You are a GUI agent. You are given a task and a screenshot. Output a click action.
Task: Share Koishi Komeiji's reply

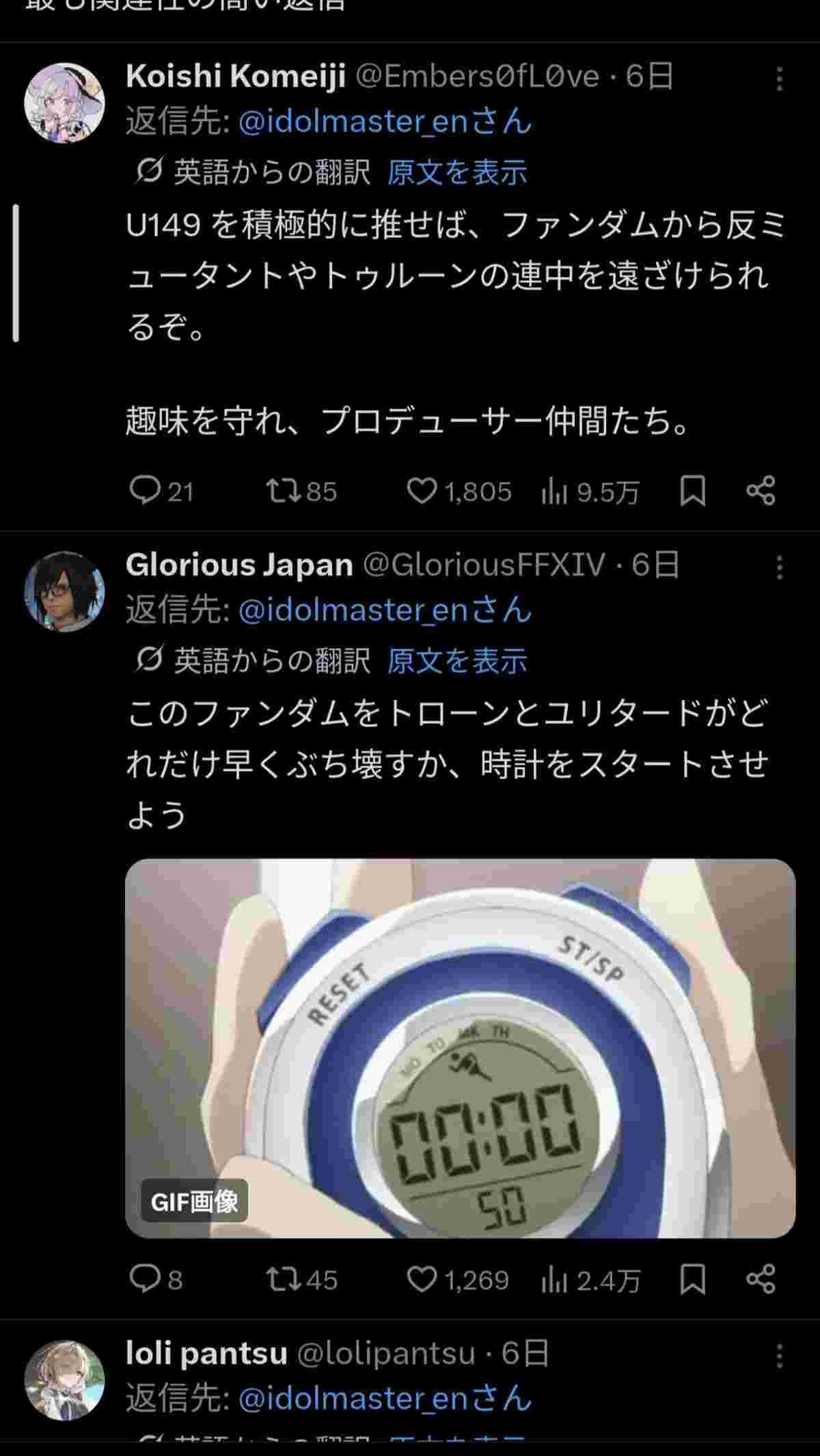(x=761, y=491)
